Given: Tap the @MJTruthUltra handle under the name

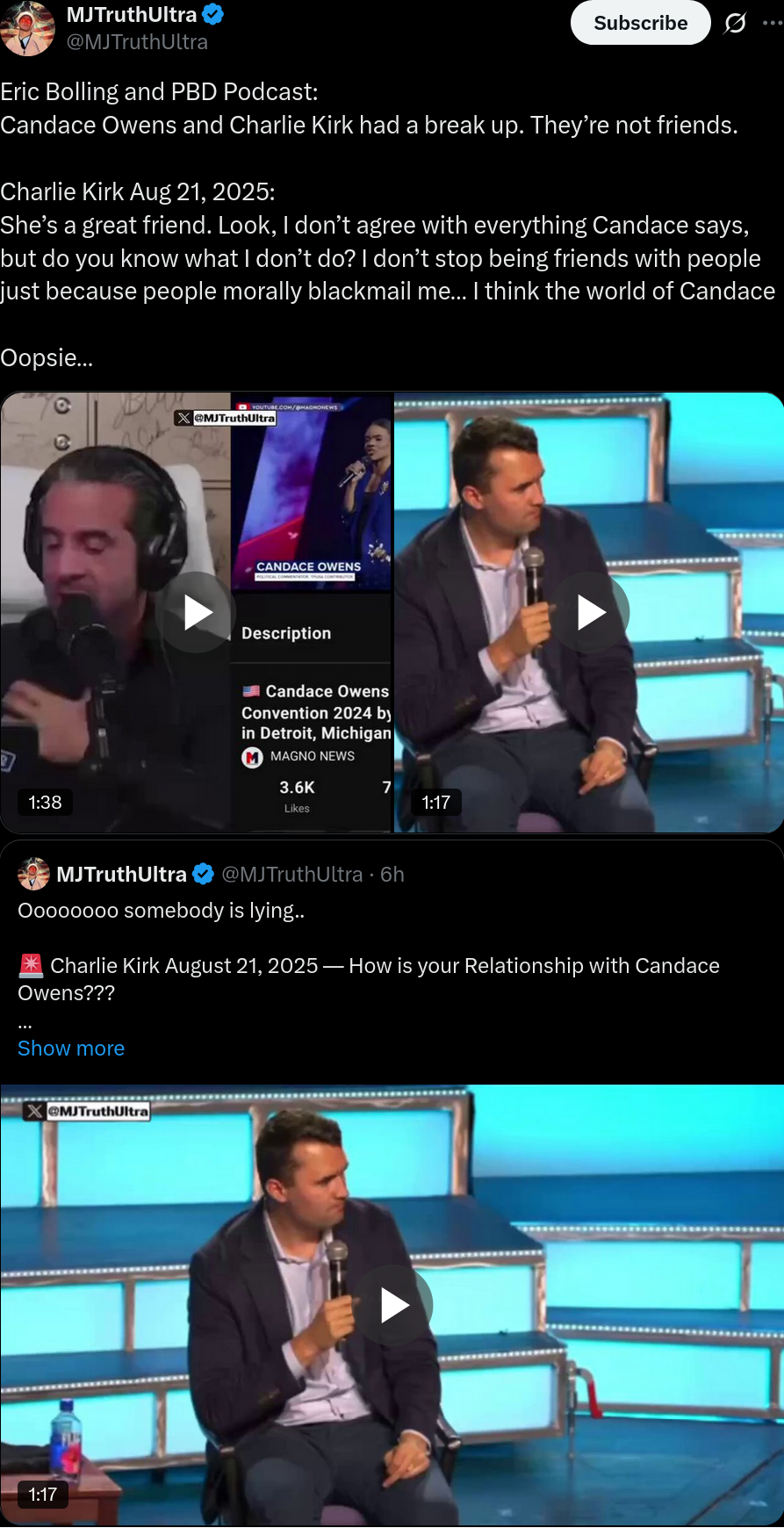Looking at the screenshot, I should pos(137,42).
